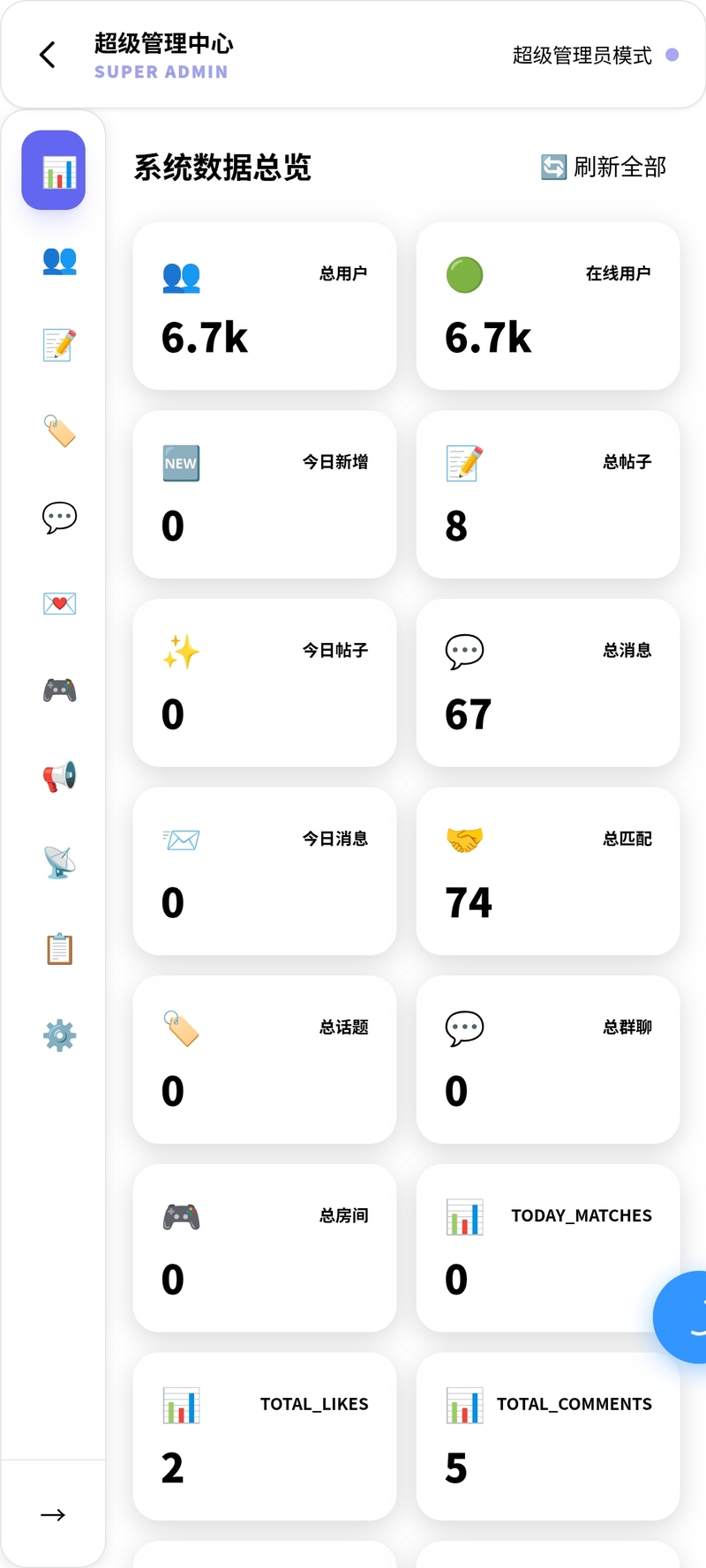Open the users sidebar section
This screenshot has width=706, height=1568.
pyautogui.click(x=59, y=260)
